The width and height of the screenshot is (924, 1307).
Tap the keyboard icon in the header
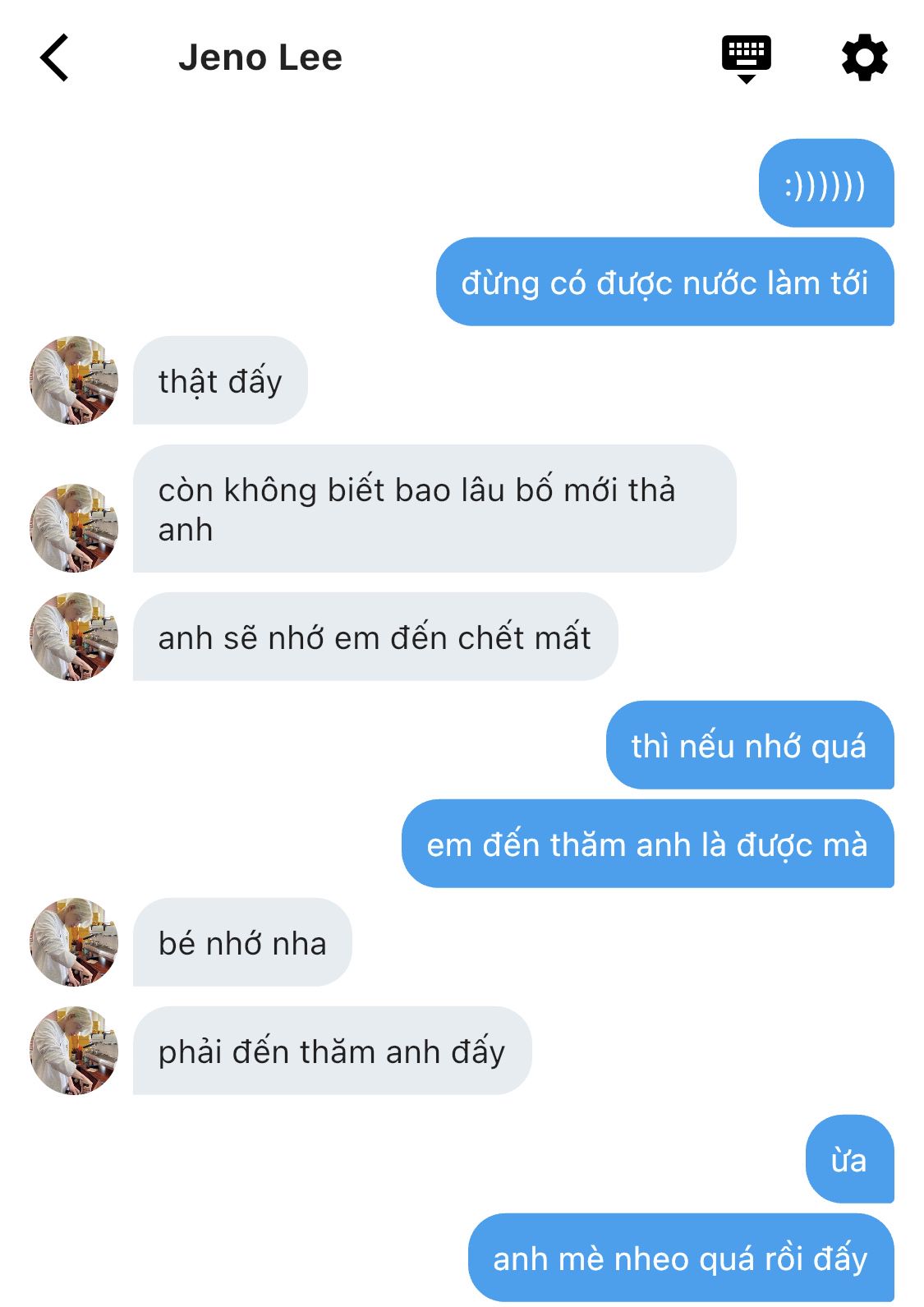(x=746, y=58)
